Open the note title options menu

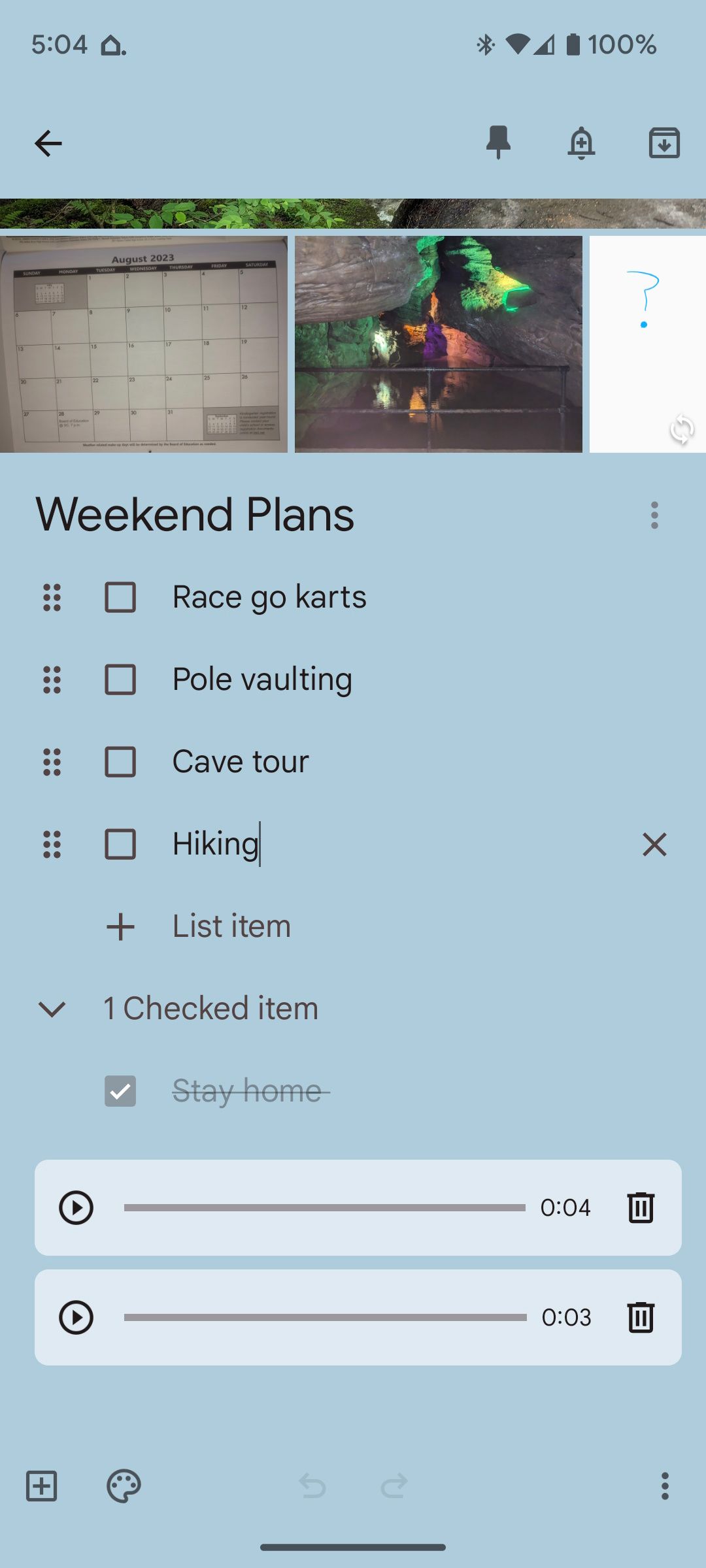(655, 515)
